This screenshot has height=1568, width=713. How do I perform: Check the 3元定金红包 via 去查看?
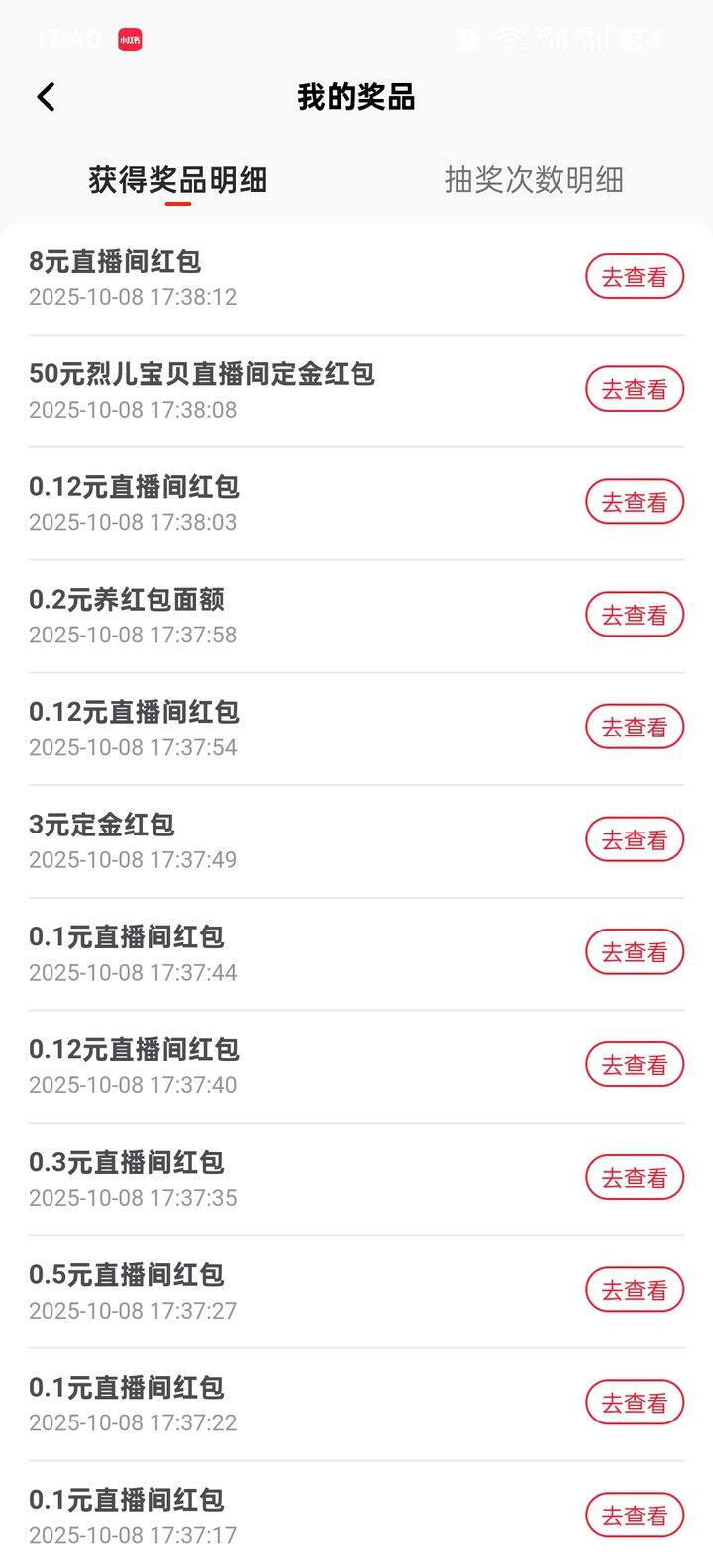[x=635, y=838]
